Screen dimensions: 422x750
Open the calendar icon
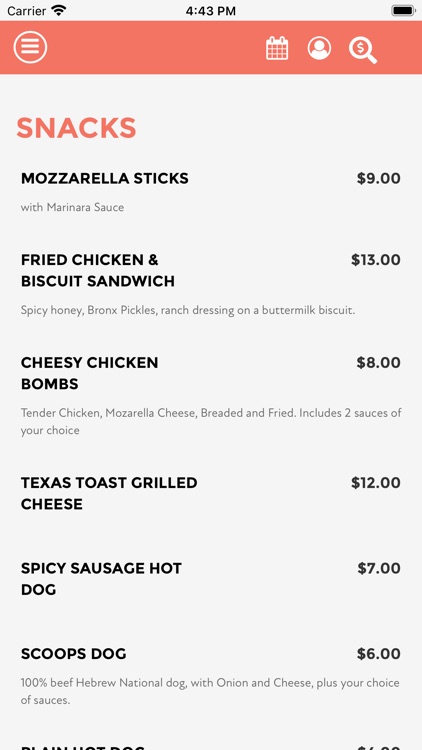click(277, 48)
